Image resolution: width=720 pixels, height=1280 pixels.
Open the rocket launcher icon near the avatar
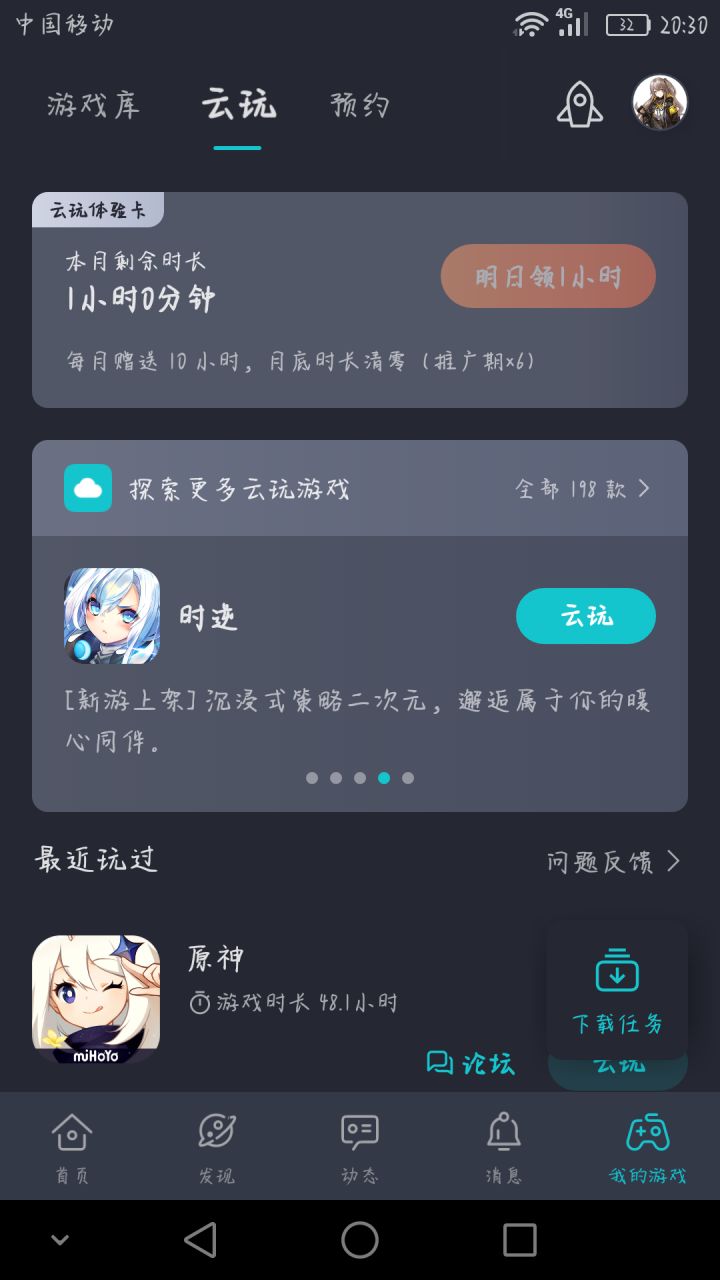578,103
